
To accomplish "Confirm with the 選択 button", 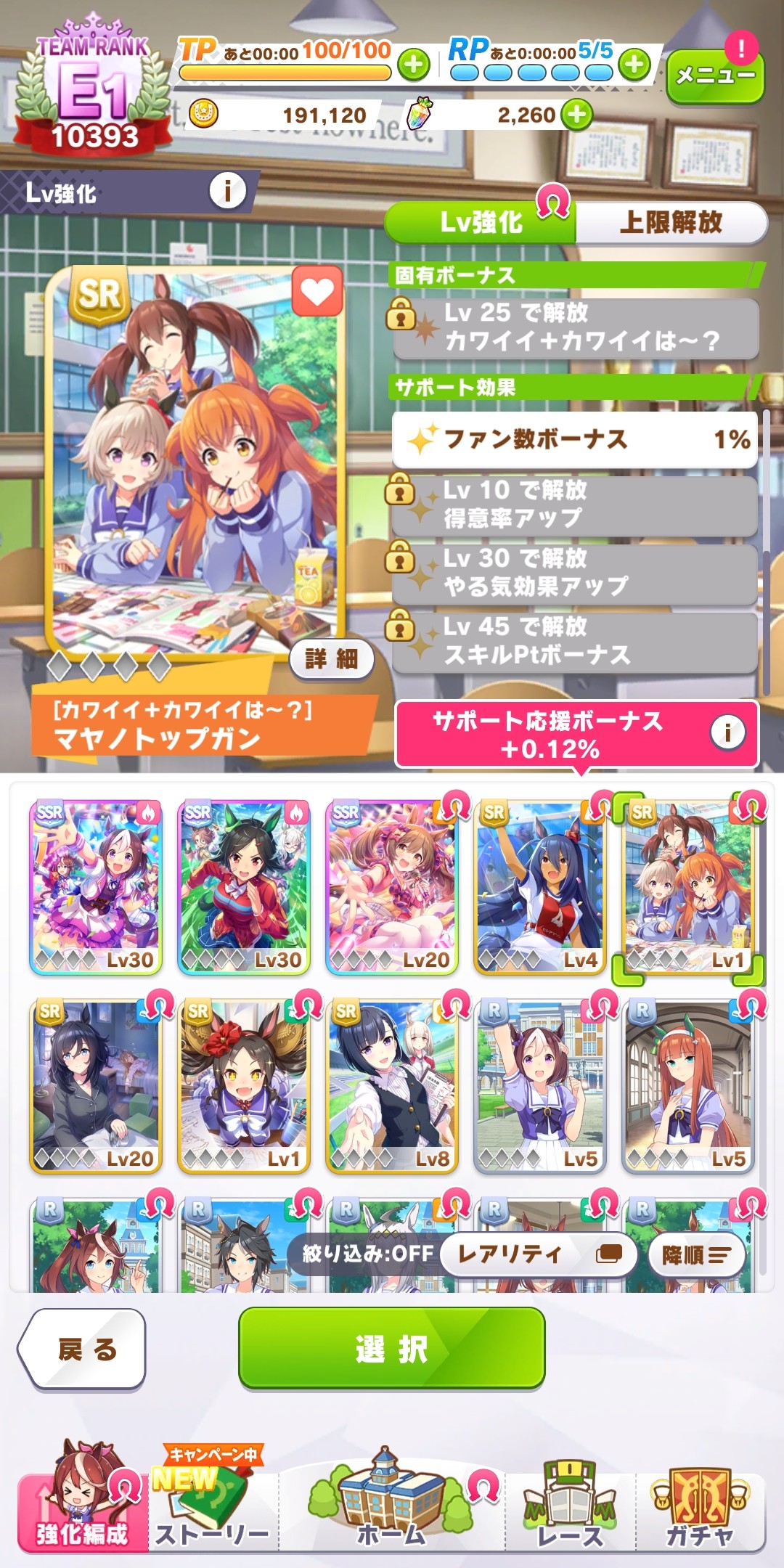I will (391, 1349).
